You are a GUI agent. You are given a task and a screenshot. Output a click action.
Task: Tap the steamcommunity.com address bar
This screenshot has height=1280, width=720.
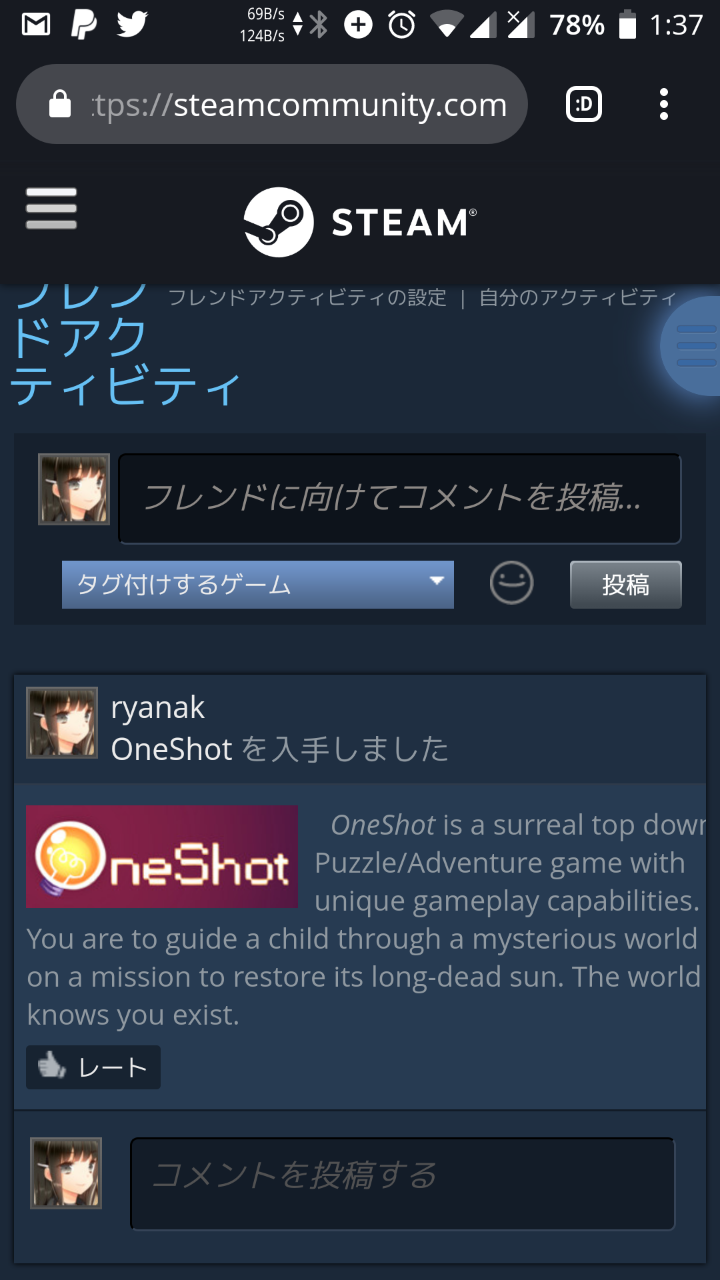[x=272, y=104]
